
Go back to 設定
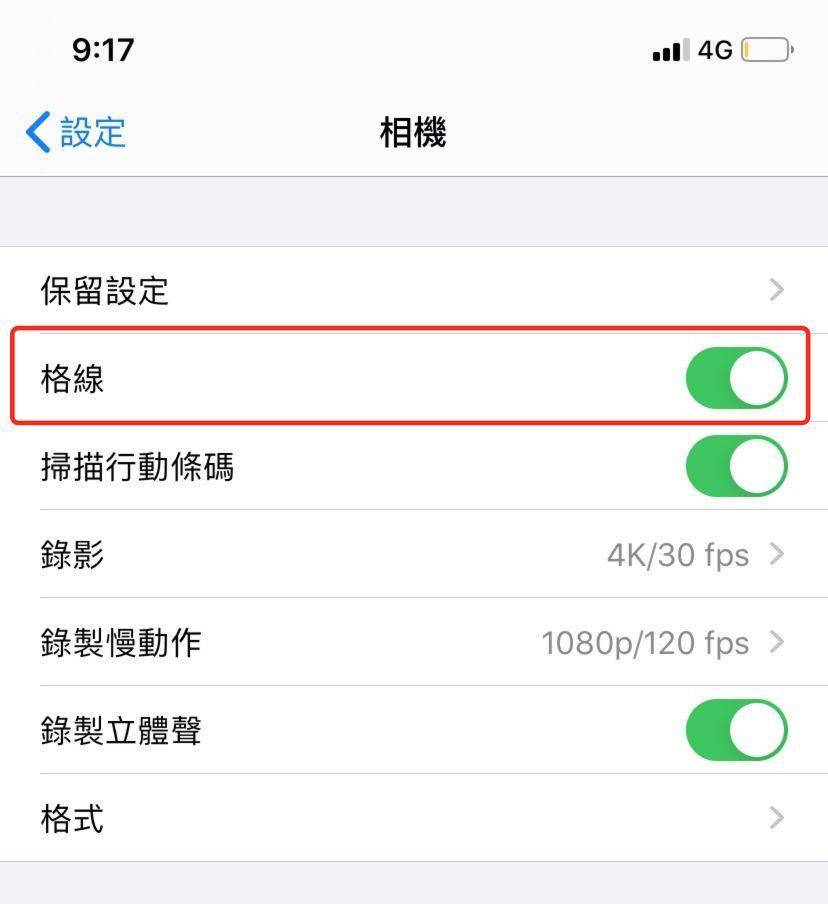coord(76,132)
